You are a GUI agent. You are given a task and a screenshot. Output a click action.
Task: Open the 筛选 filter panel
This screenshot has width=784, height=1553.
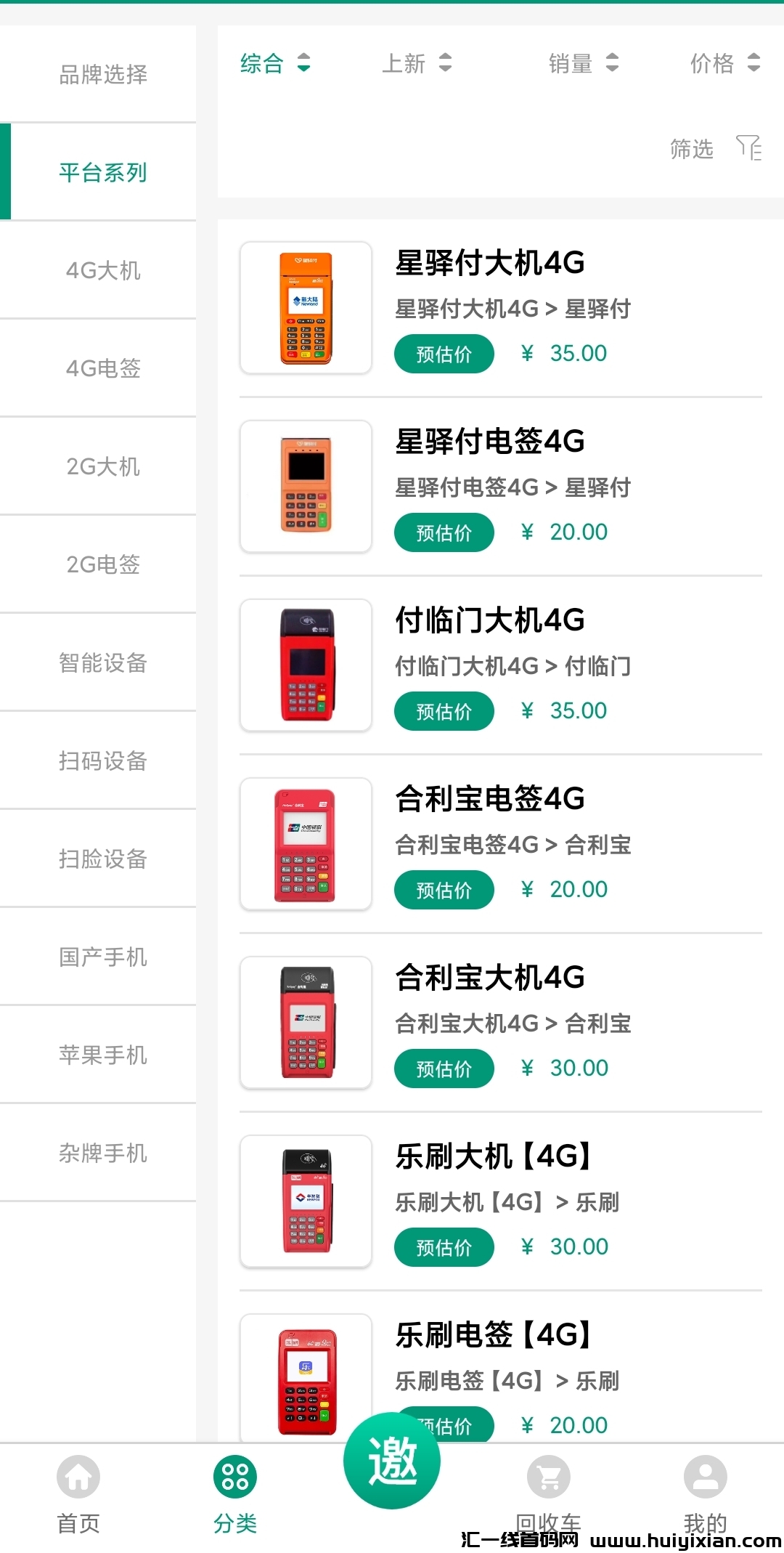[x=714, y=149]
